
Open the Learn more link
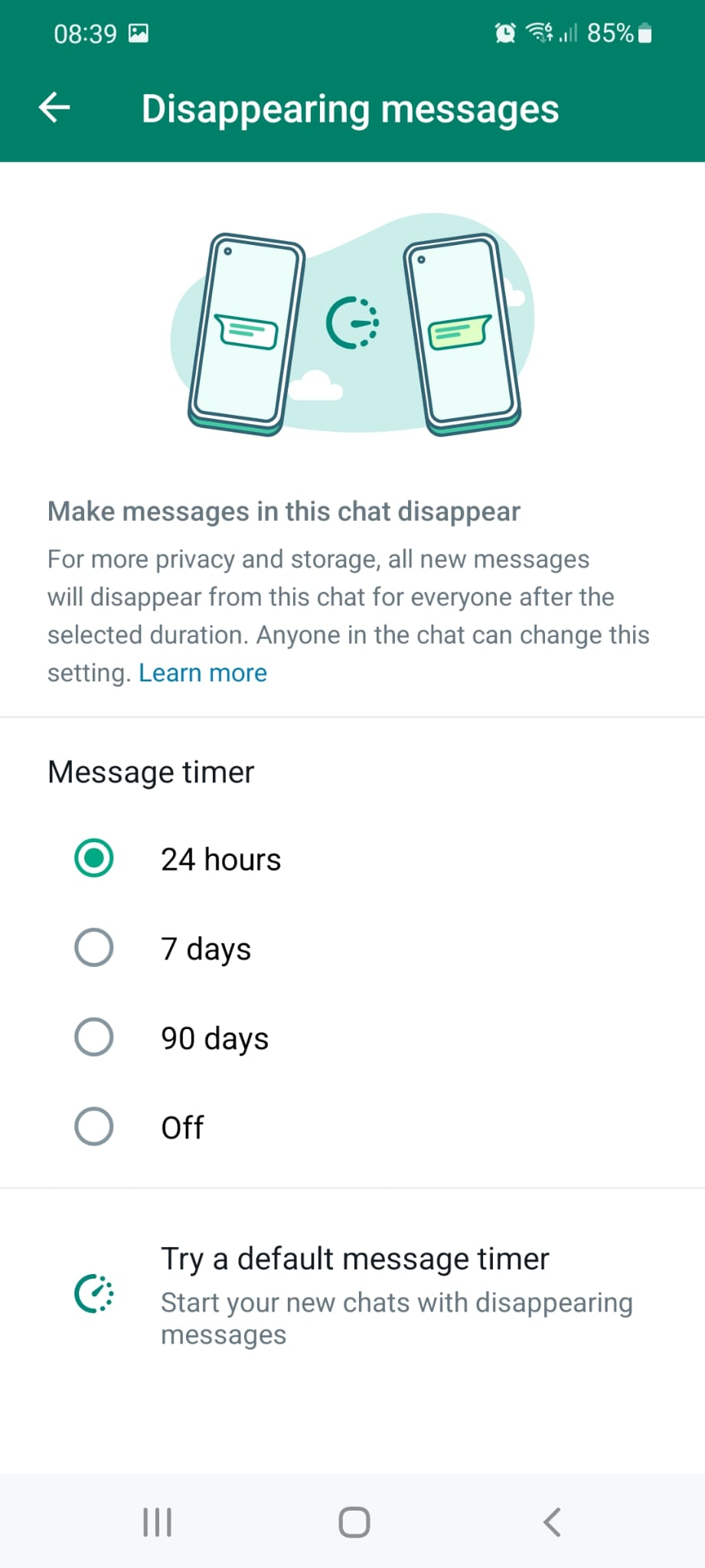coord(203,673)
